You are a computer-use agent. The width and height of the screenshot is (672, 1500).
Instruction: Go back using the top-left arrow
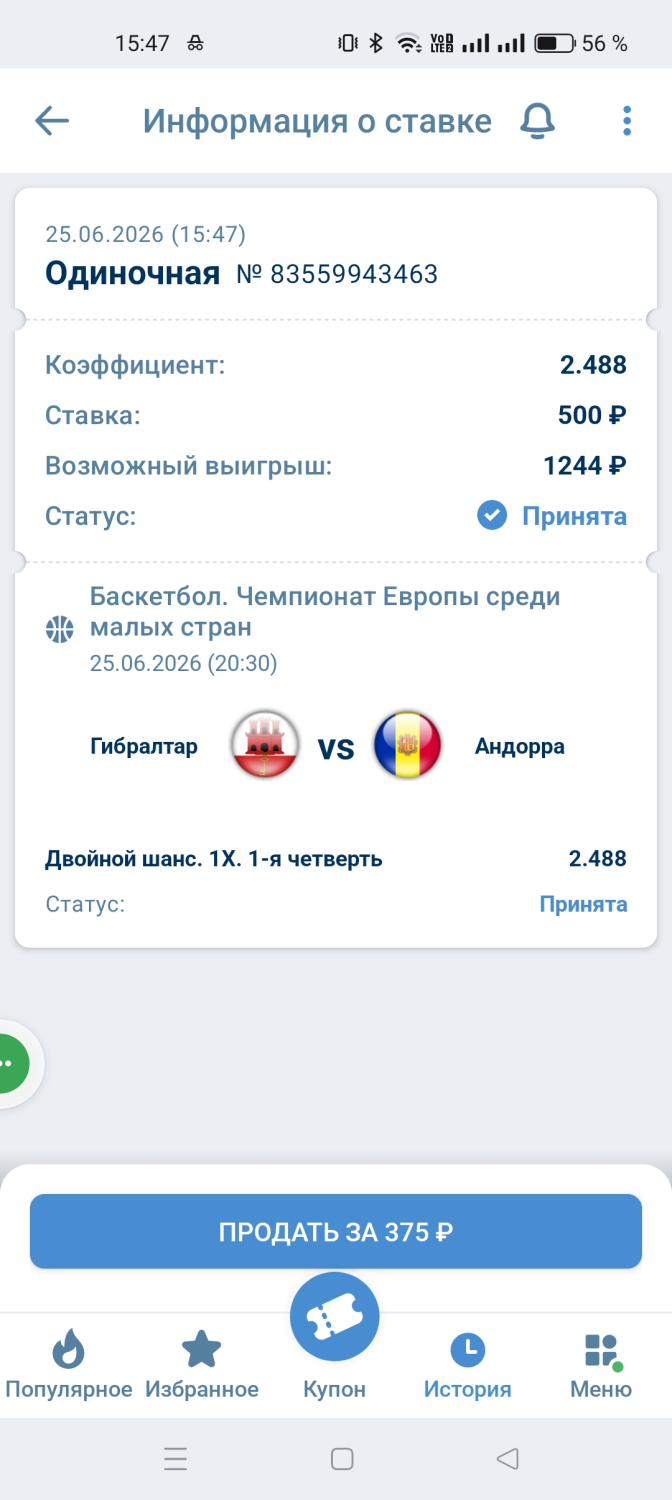coord(52,121)
